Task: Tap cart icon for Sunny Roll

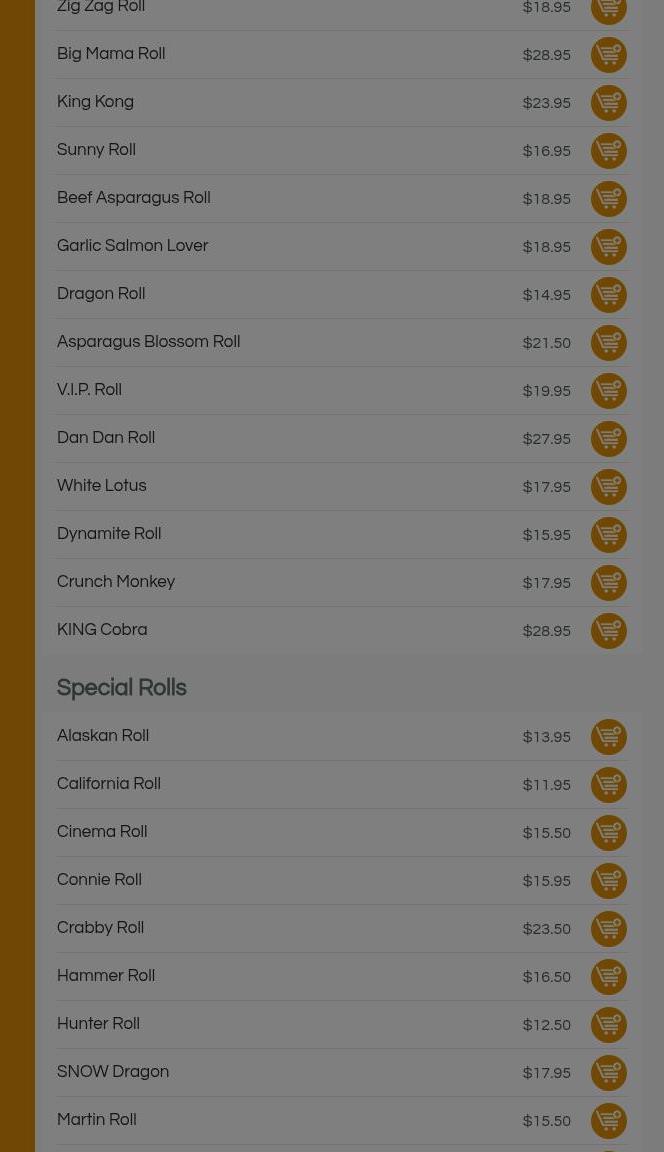Action: [x=608, y=151]
